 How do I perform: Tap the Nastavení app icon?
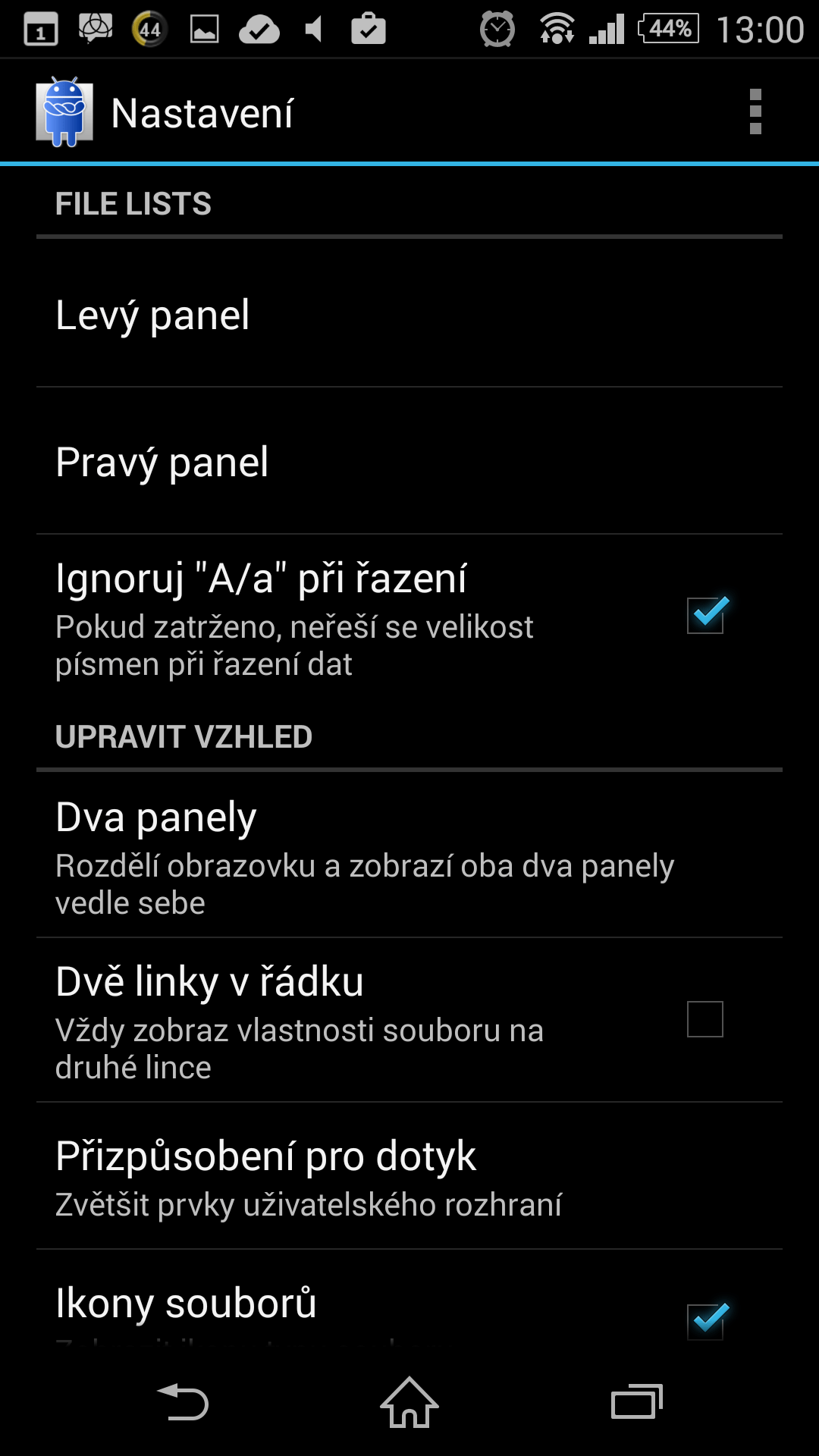(x=64, y=112)
